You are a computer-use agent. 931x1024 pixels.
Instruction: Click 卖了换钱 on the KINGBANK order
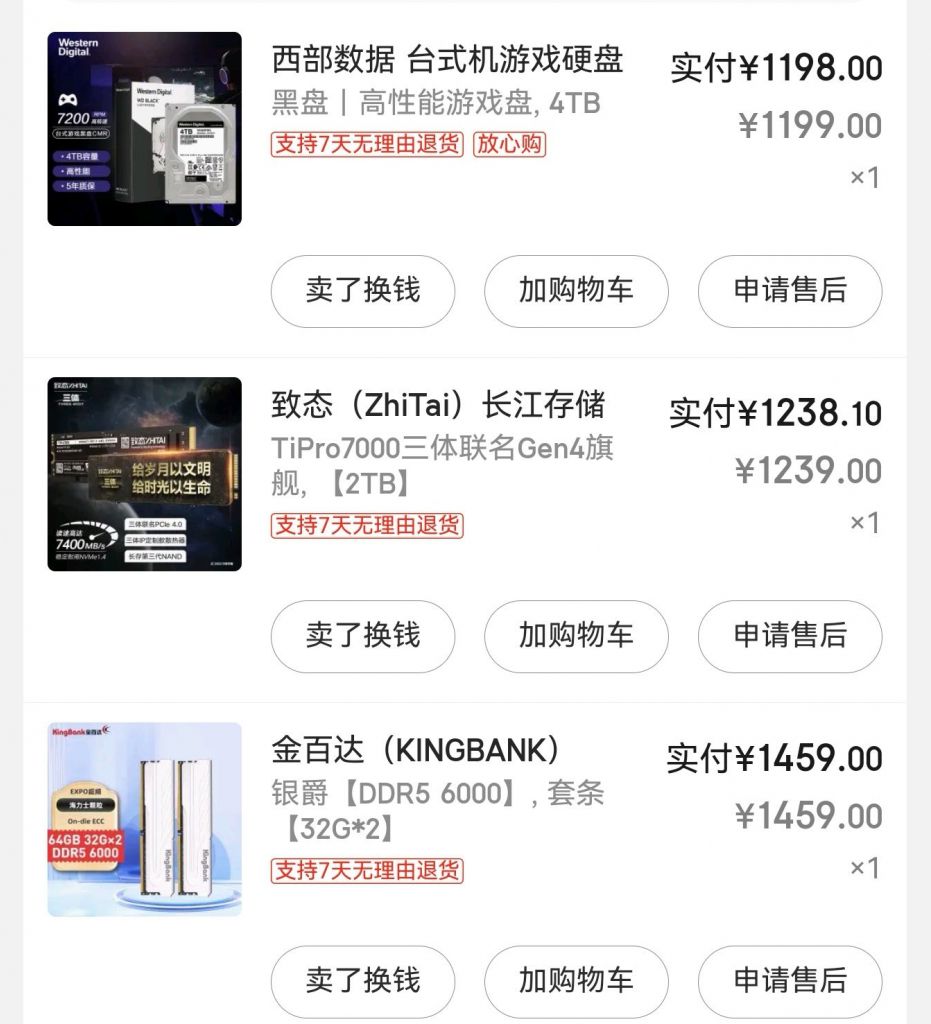coord(362,981)
